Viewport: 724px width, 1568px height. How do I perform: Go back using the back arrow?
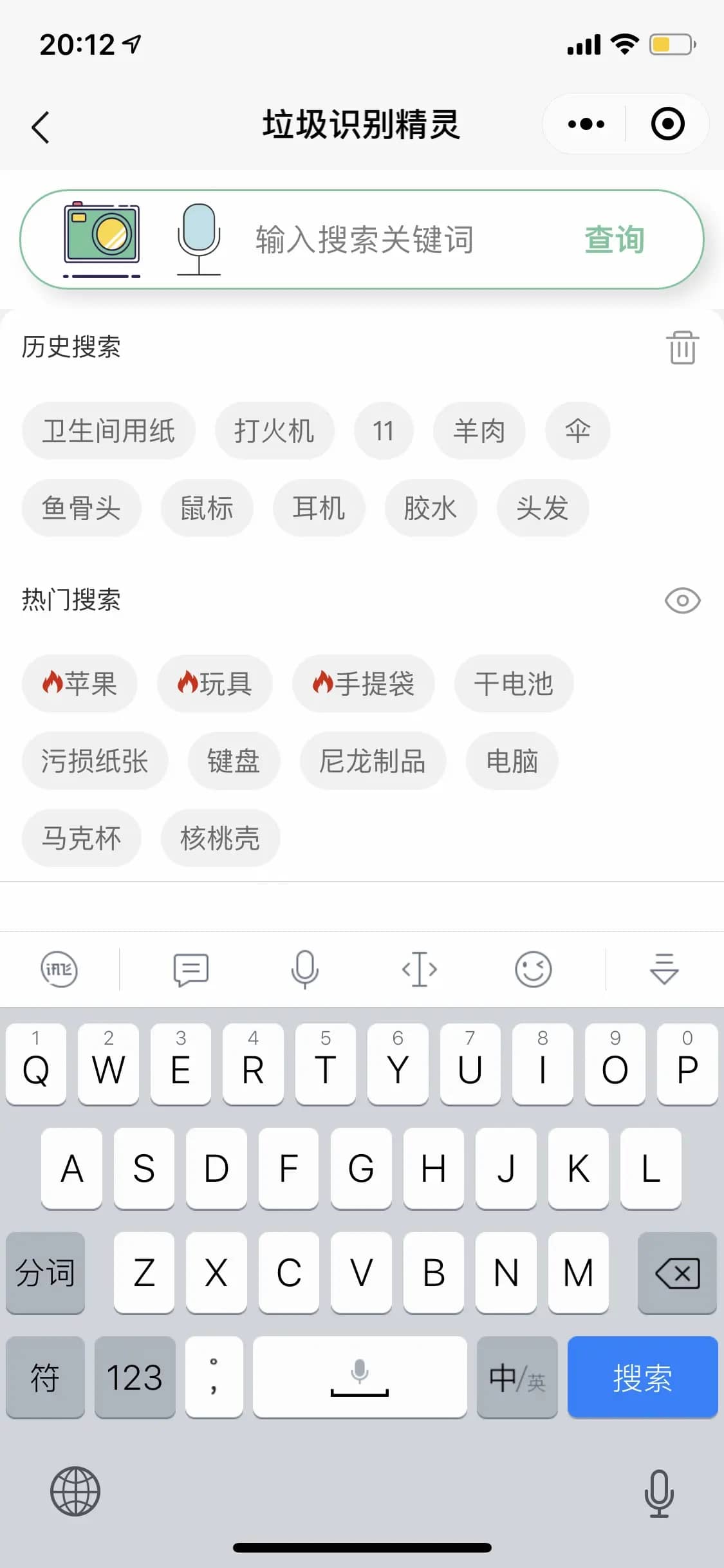(x=41, y=127)
